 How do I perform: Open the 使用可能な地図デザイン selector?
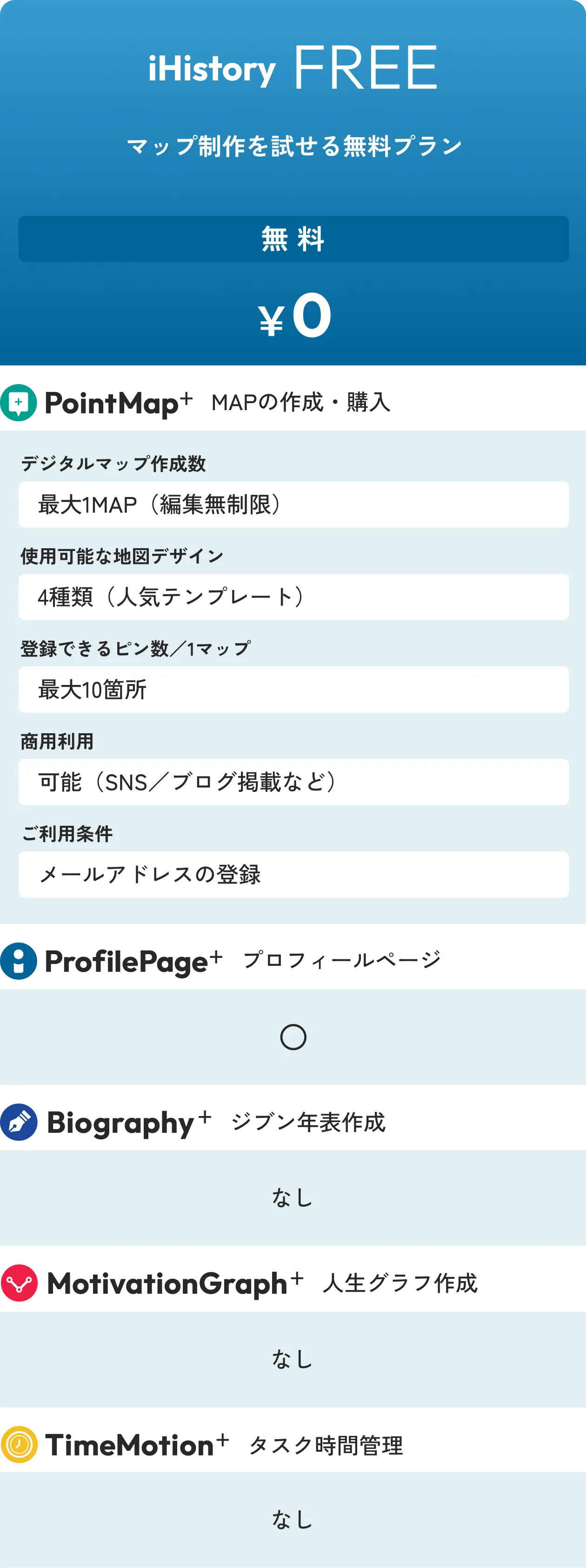click(293, 597)
